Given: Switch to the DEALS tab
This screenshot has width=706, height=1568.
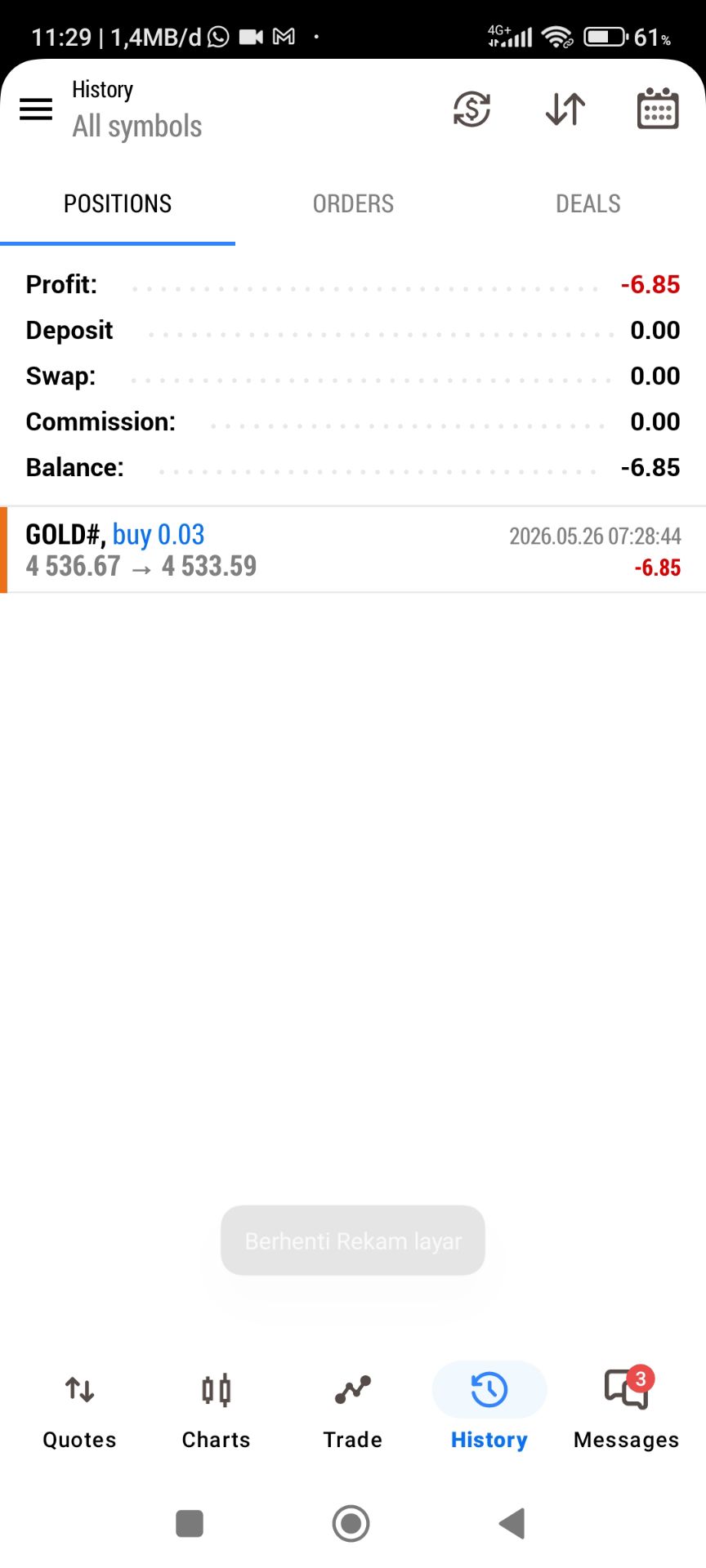Looking at the screenshot, I should pyautogui.click(x=588, y=203).
